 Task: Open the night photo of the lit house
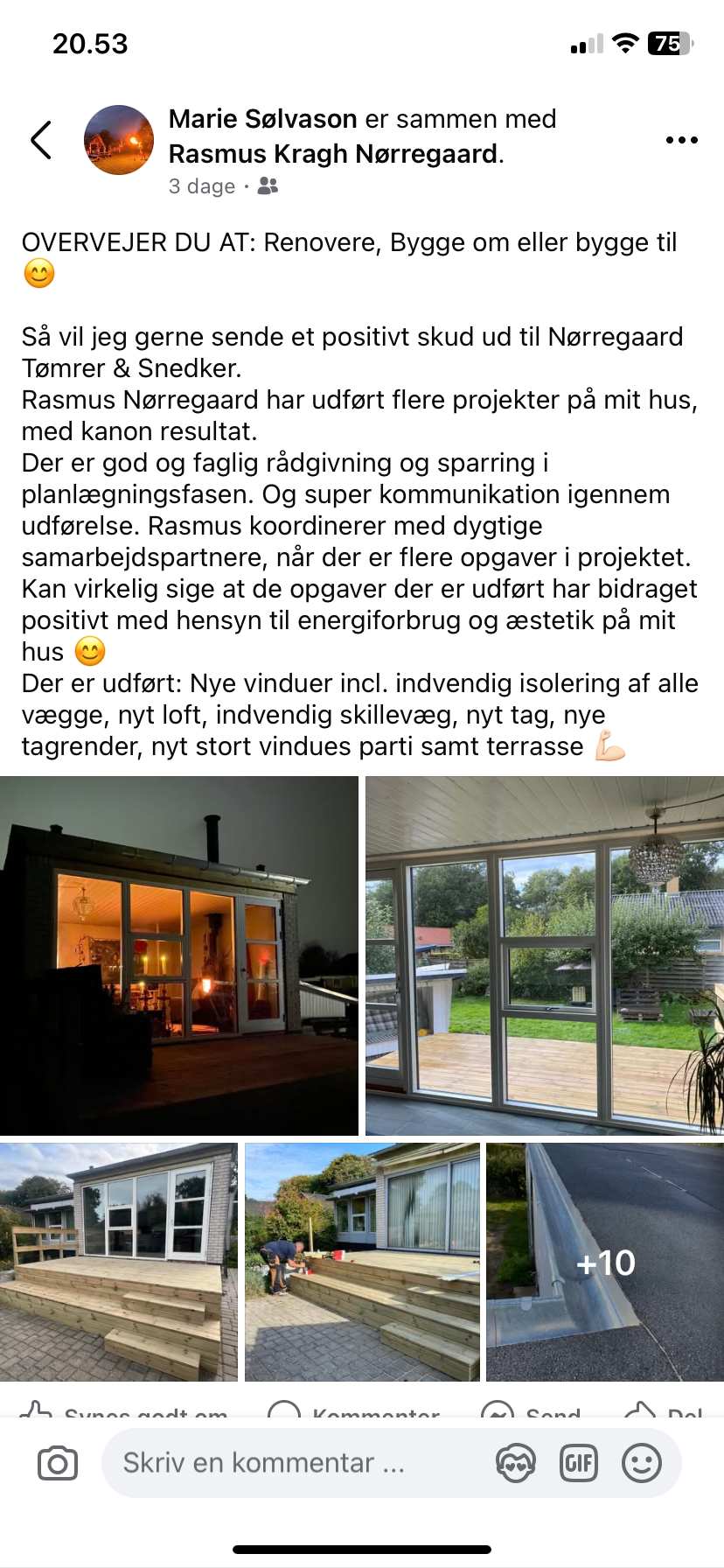click(179, 955)
